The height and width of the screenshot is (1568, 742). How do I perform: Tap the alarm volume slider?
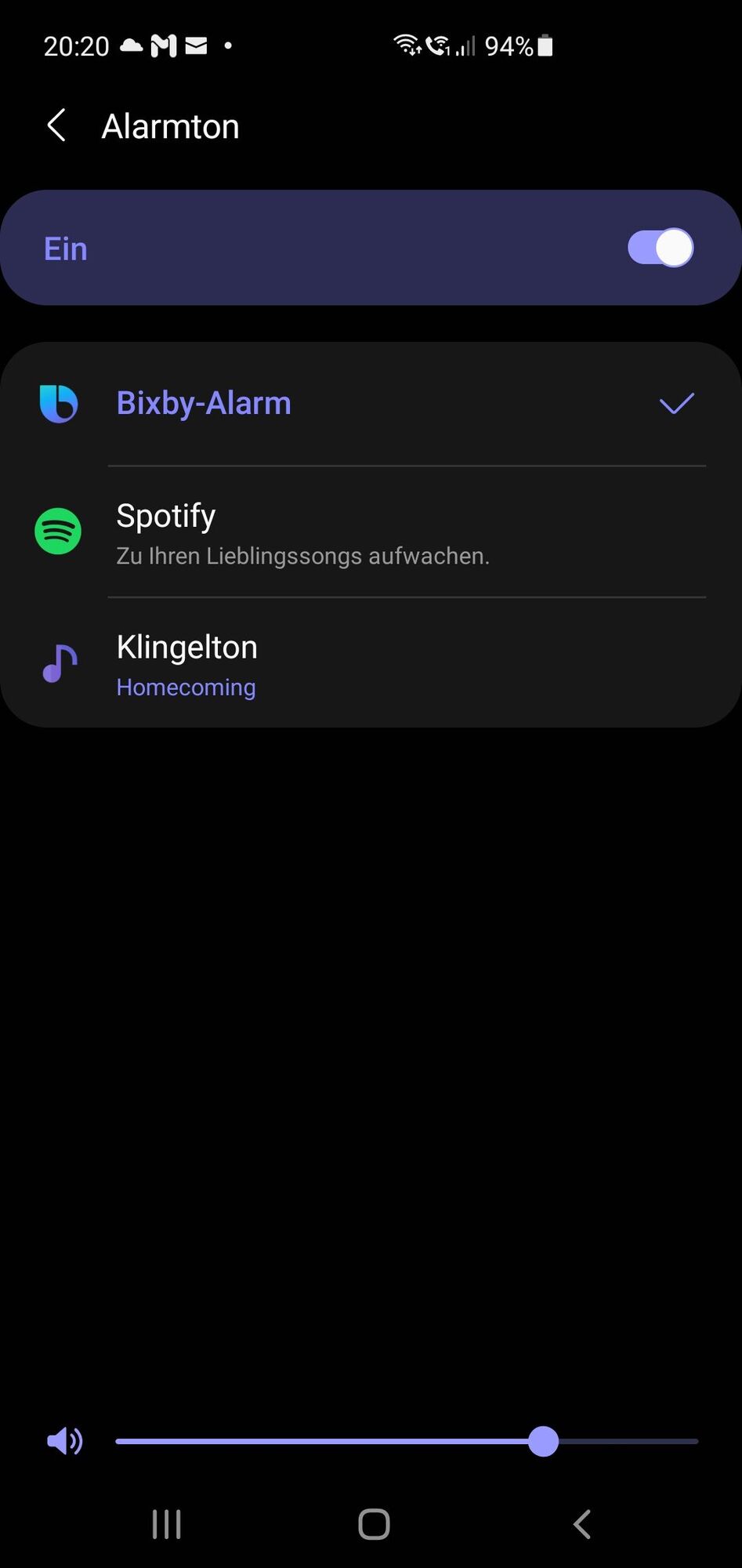tap(406, 1441)
